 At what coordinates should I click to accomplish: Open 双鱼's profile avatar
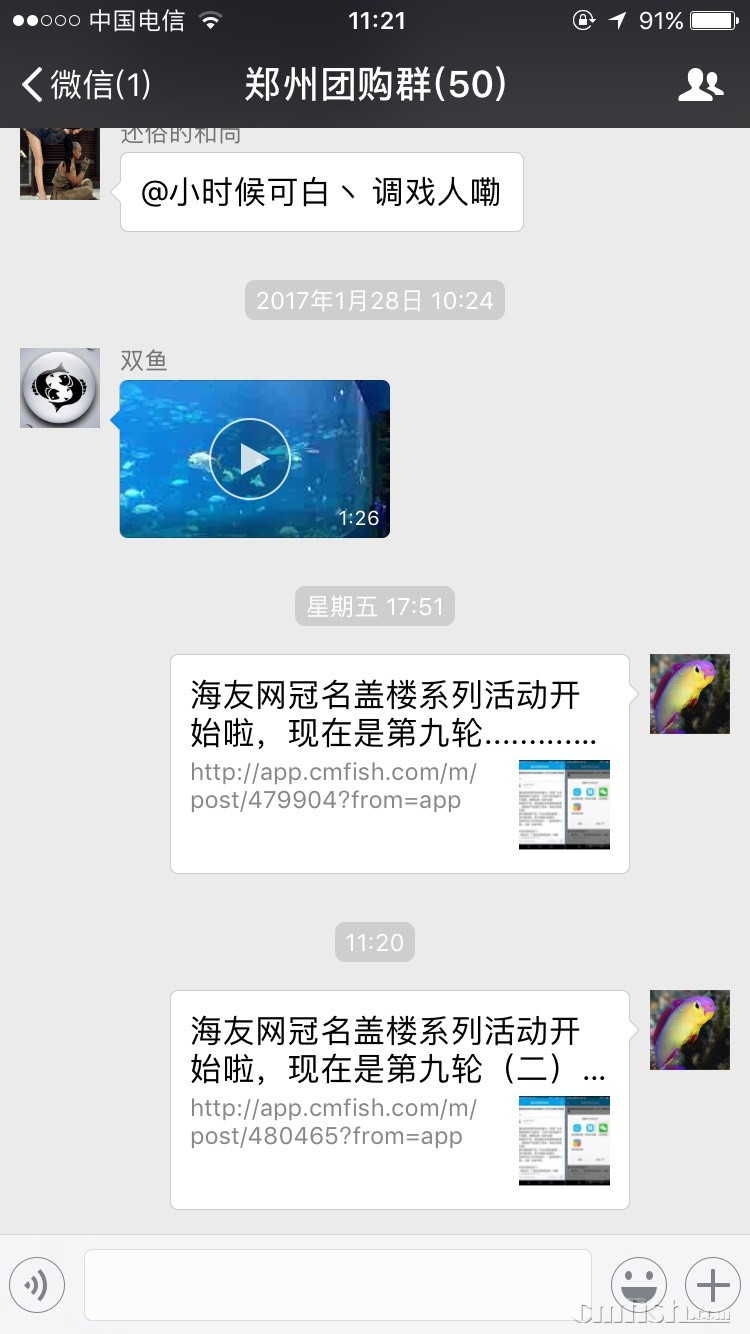click(x=60, y=388)
